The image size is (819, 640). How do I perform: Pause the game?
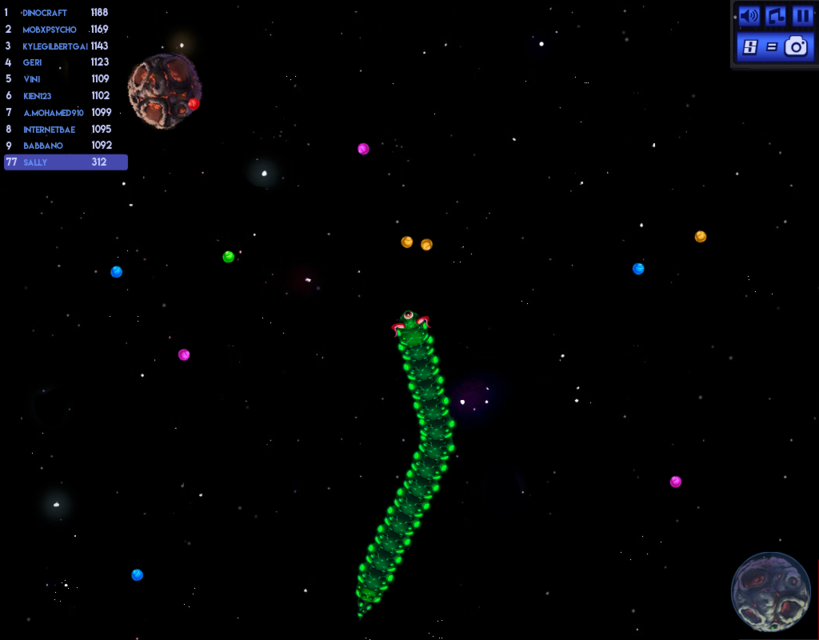802,16
